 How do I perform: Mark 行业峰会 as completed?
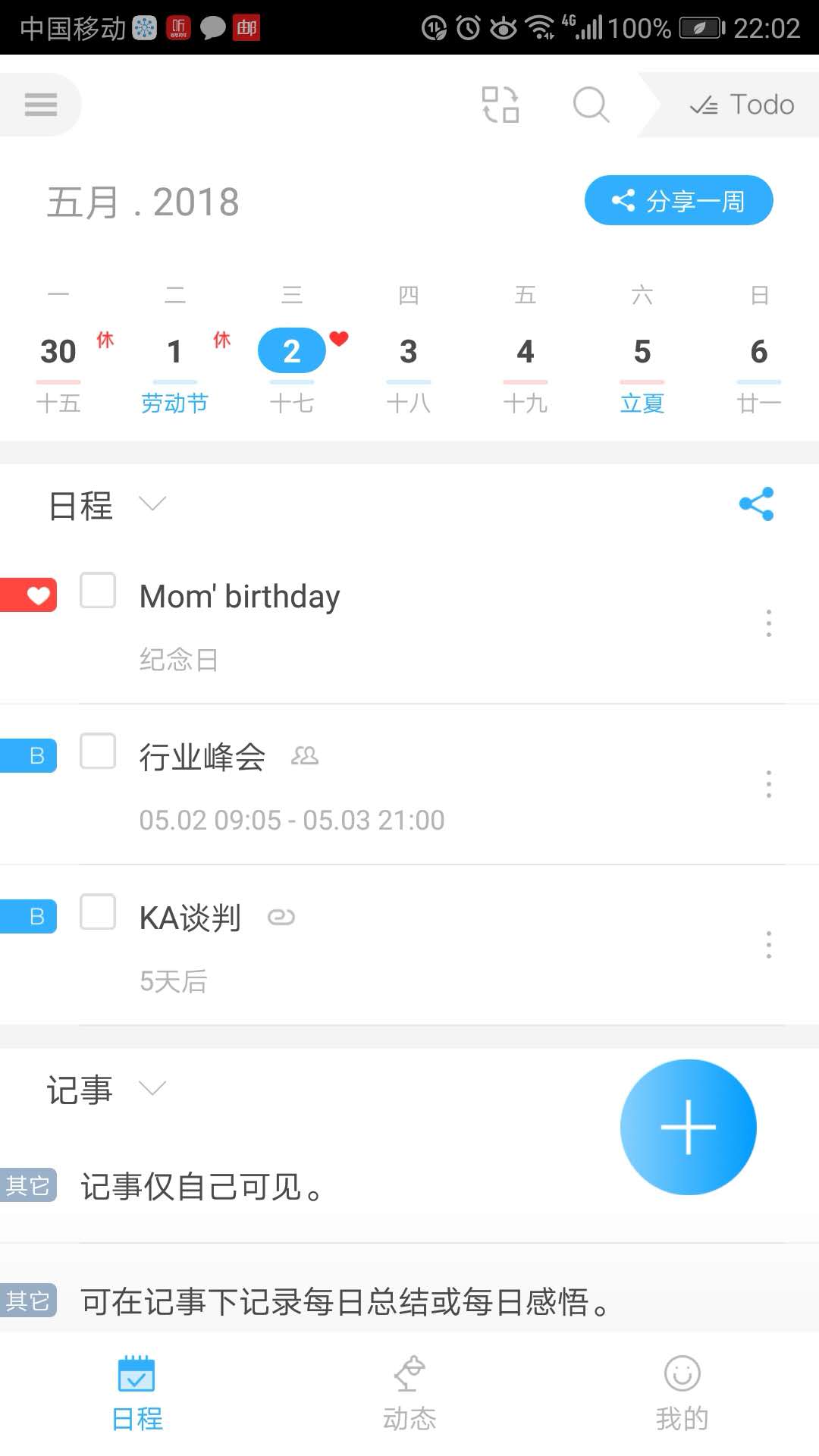(x=98, y=752)
